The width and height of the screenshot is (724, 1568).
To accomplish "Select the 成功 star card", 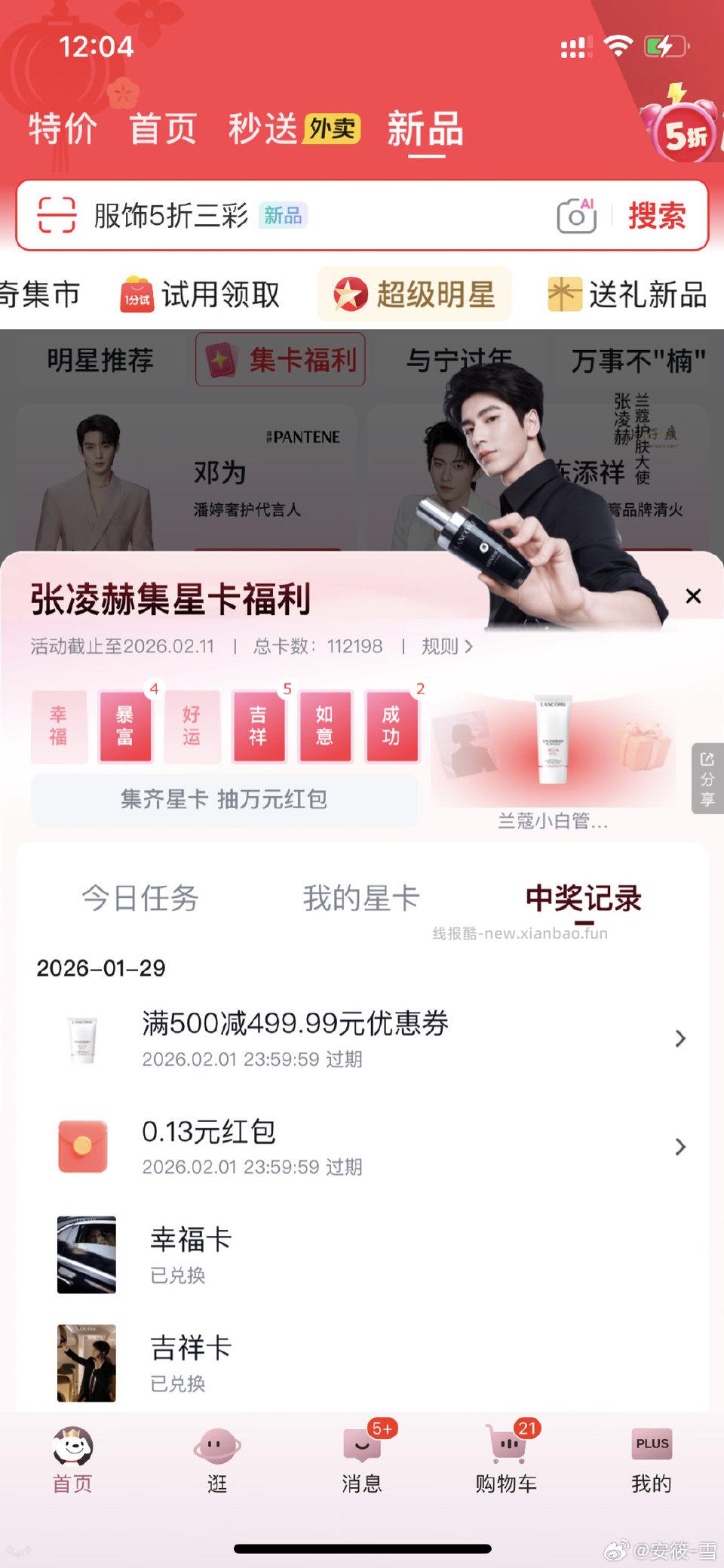I will (391, 726).
